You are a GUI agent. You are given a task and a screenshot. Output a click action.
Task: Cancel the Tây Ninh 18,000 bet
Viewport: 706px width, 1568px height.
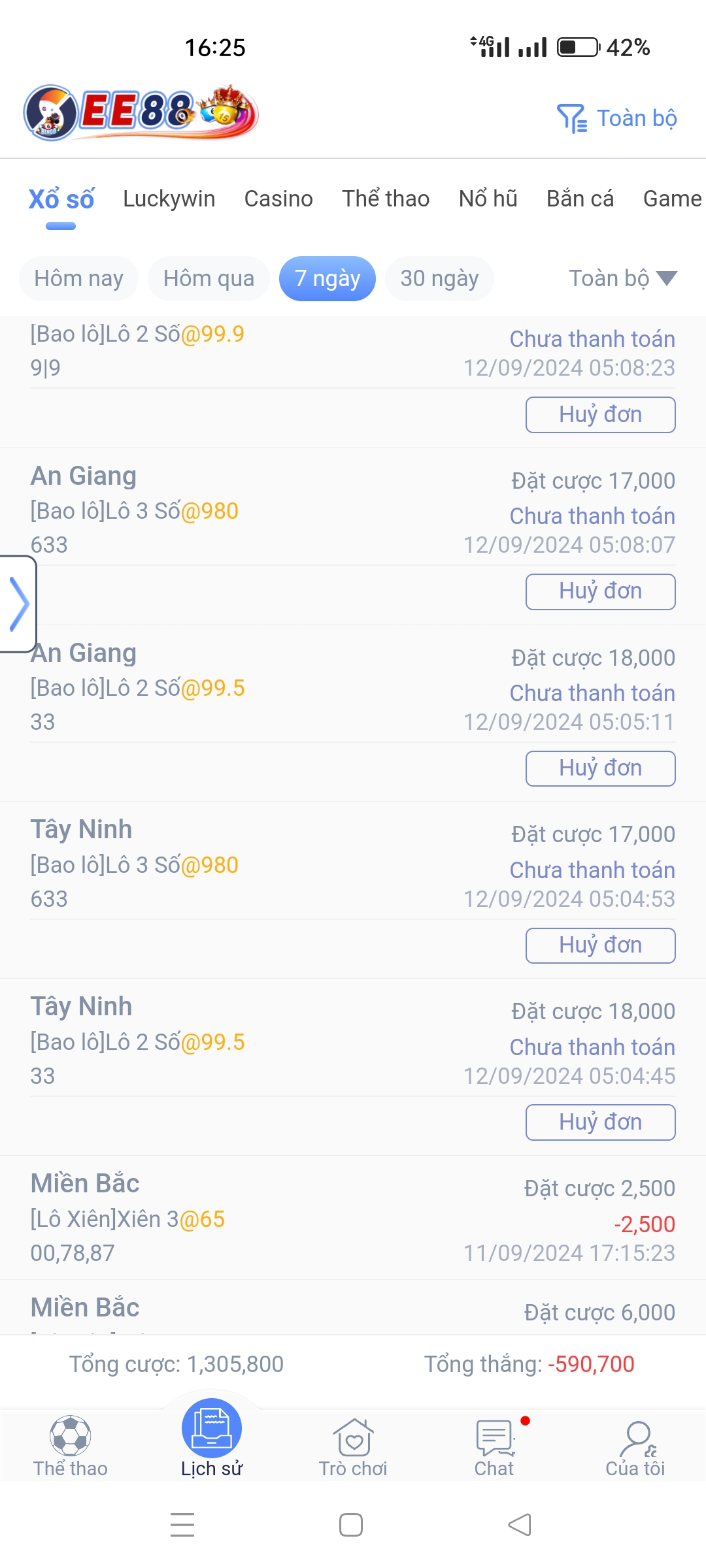tap(600, 1122)
